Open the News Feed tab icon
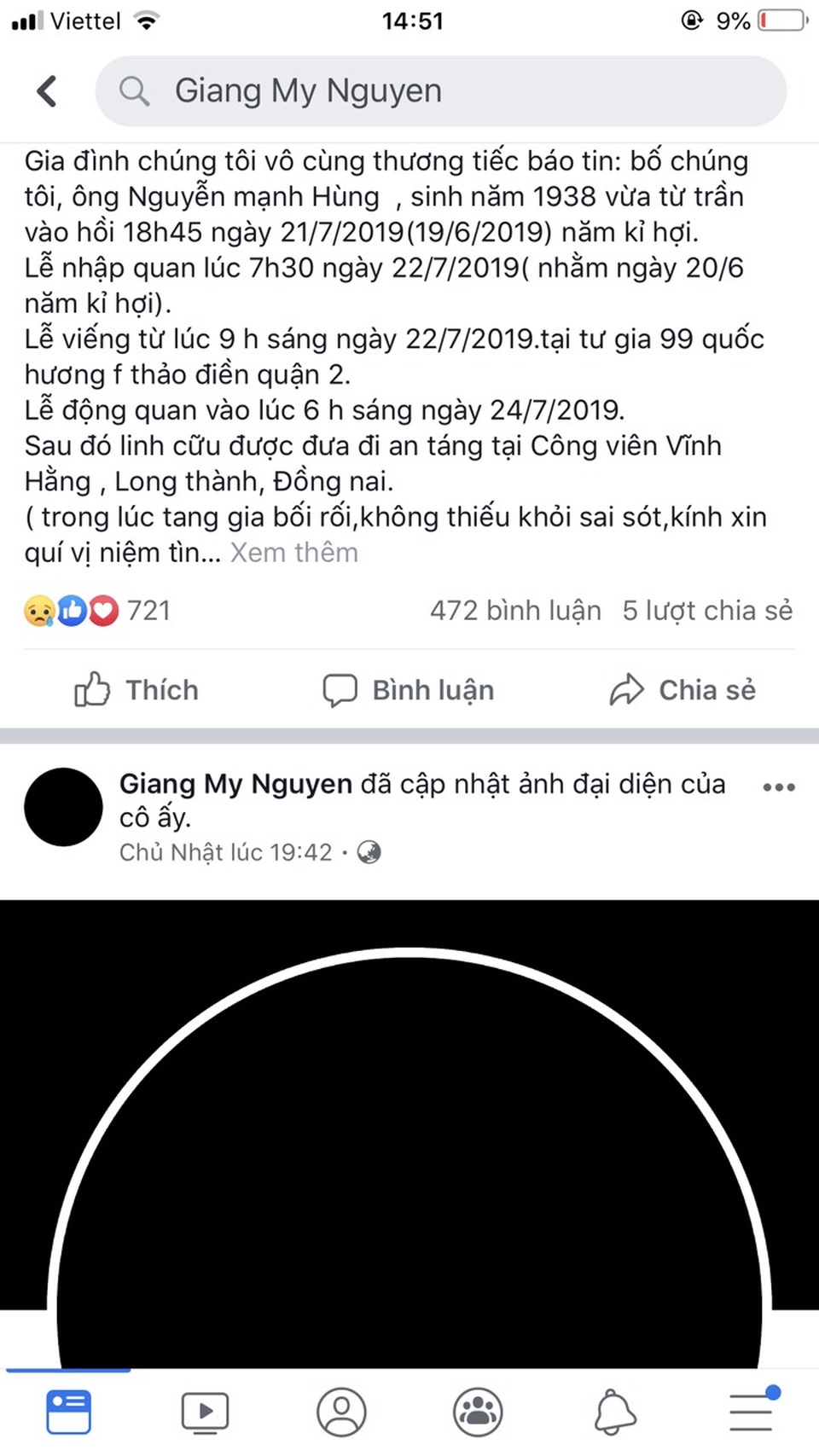 coord(68,1412)
